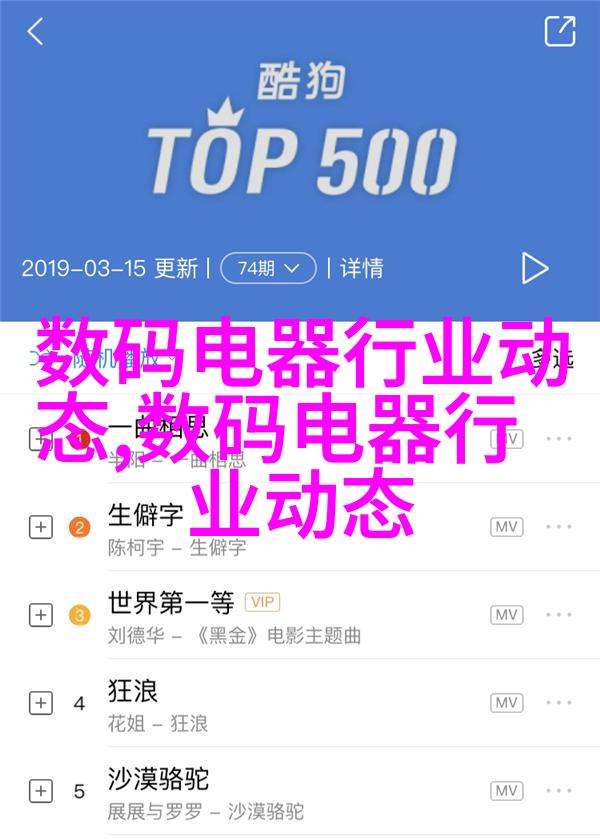Open the 详情 details link

click(x=361, y=267)
